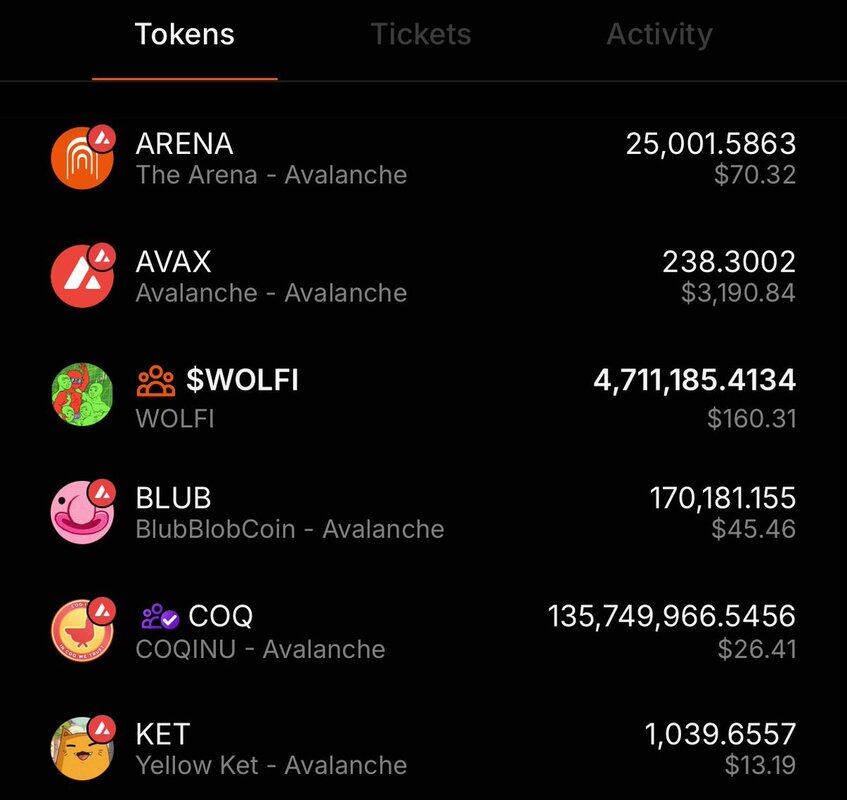Open the ARENA token row

pos(423,158)
